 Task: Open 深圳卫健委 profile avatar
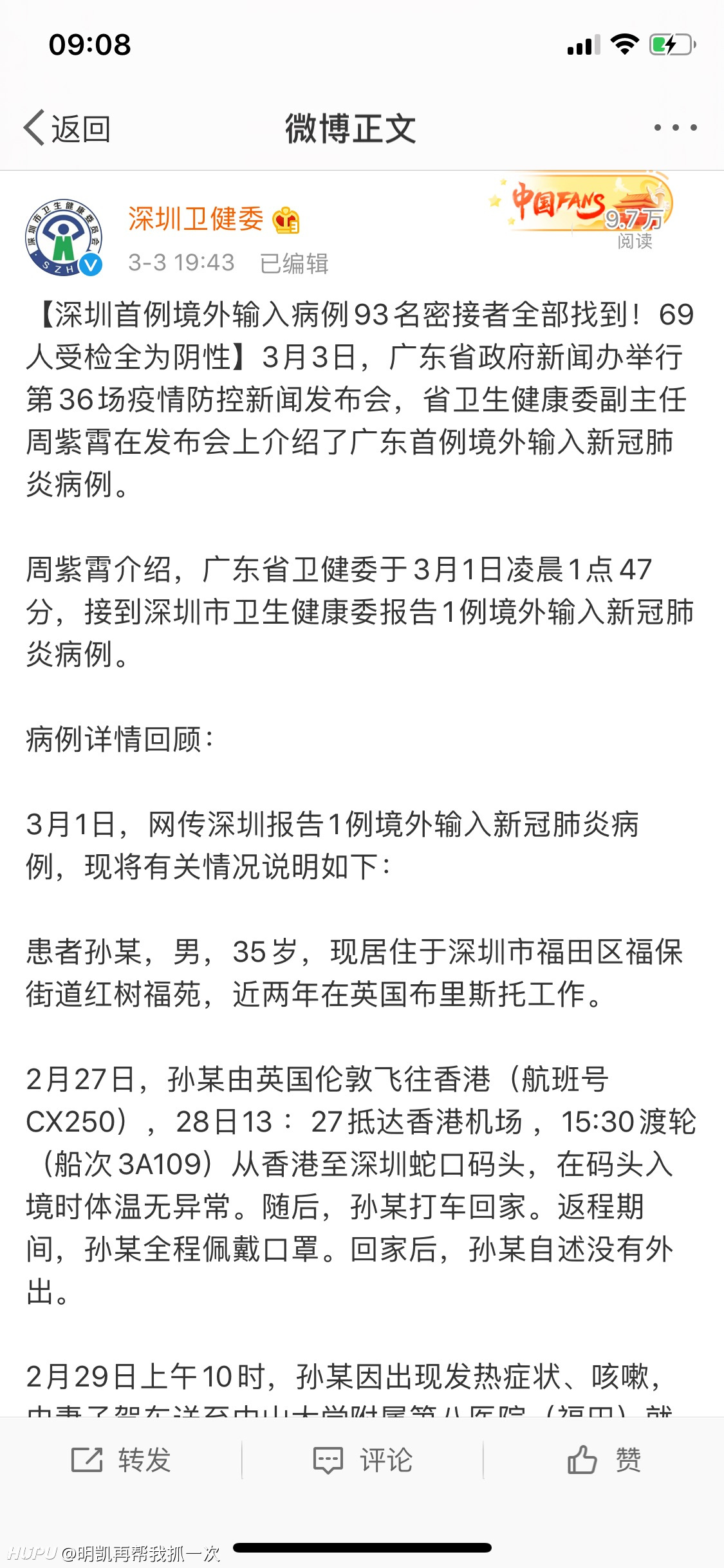pyautogui.click(x=64, y=238)
